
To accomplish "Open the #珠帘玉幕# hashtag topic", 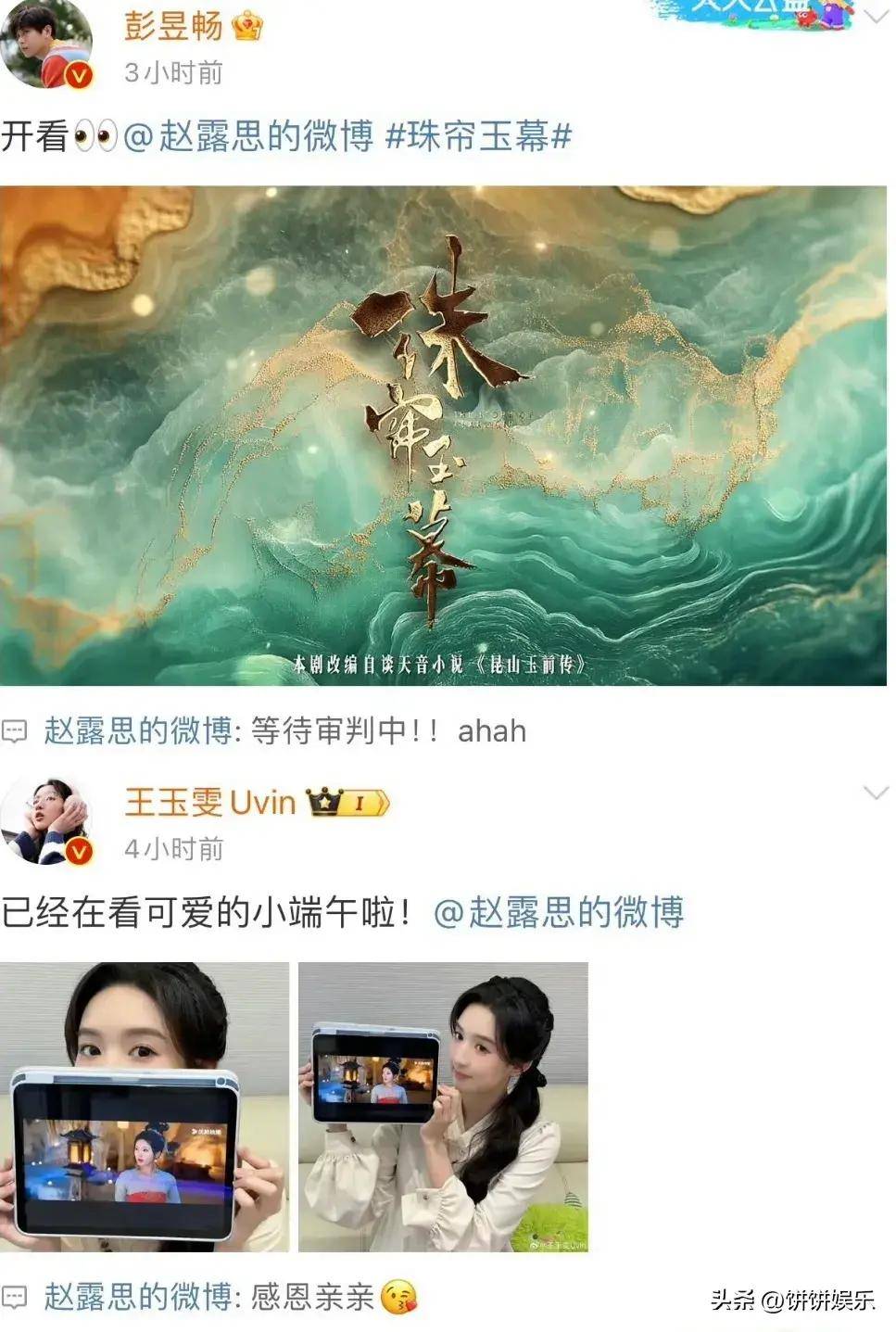I will tap(478, 136).
